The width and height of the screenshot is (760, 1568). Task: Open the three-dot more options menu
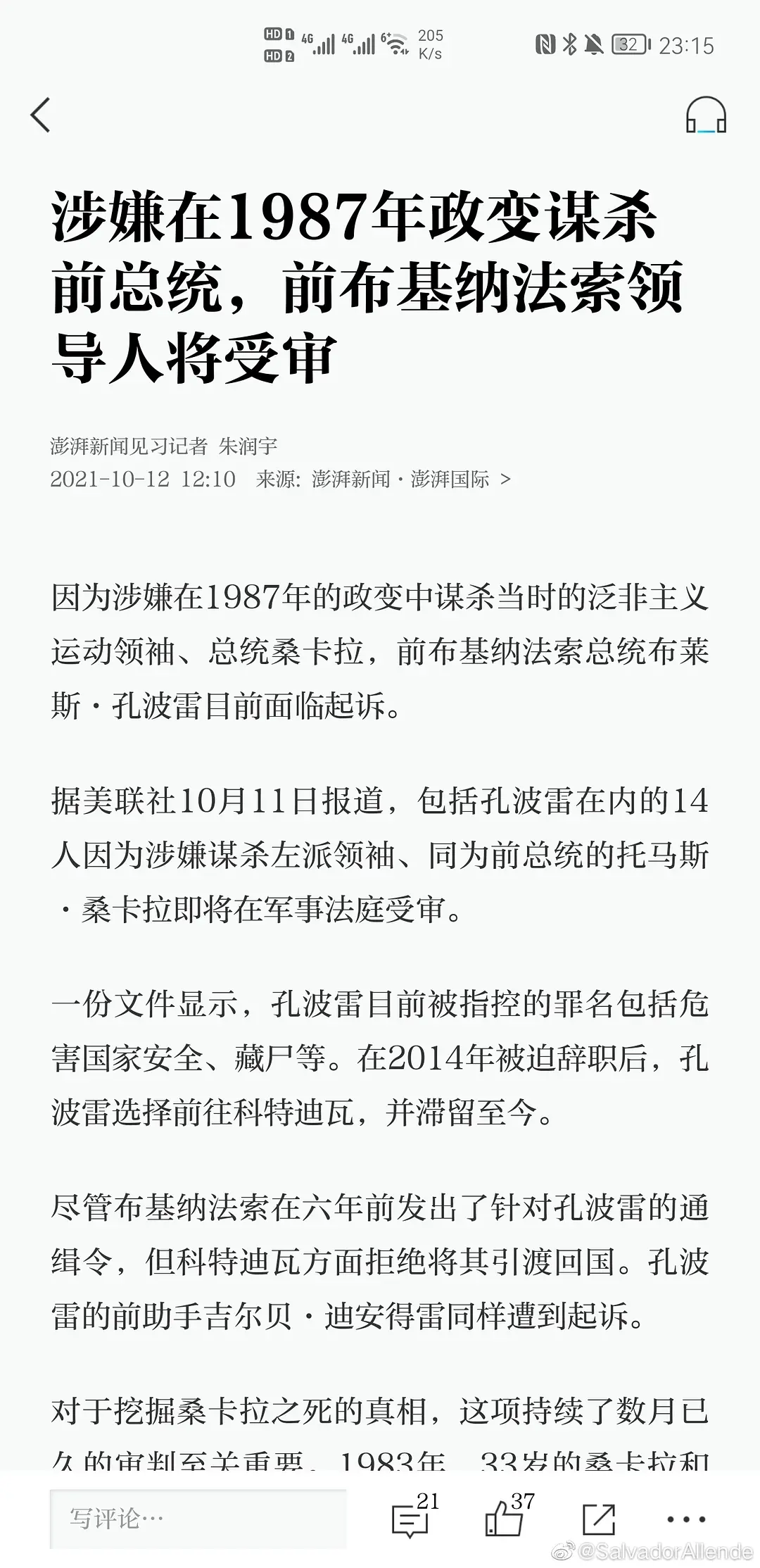[x=686, y=1519]
